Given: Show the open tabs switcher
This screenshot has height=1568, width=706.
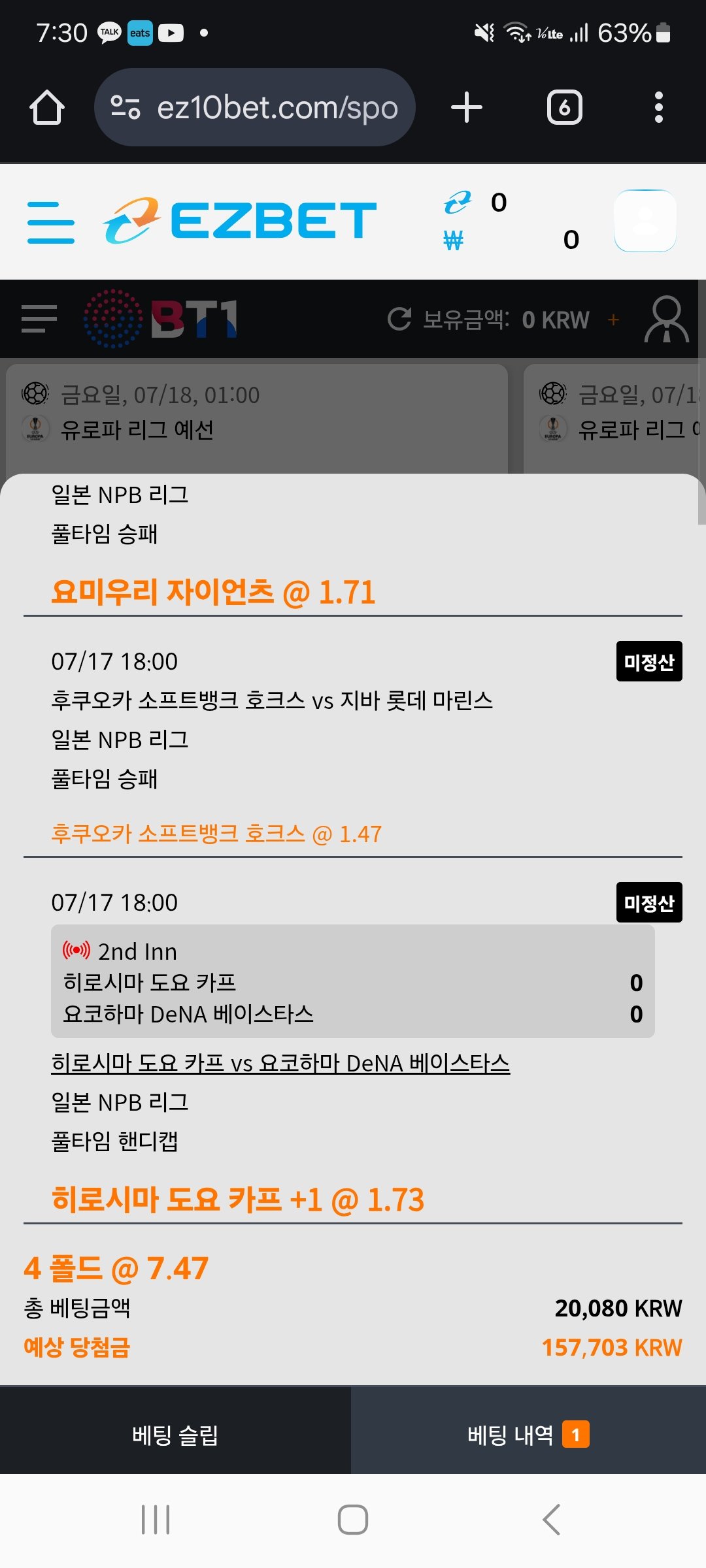Looking at the screenshot, I should (x=564, y=107).
